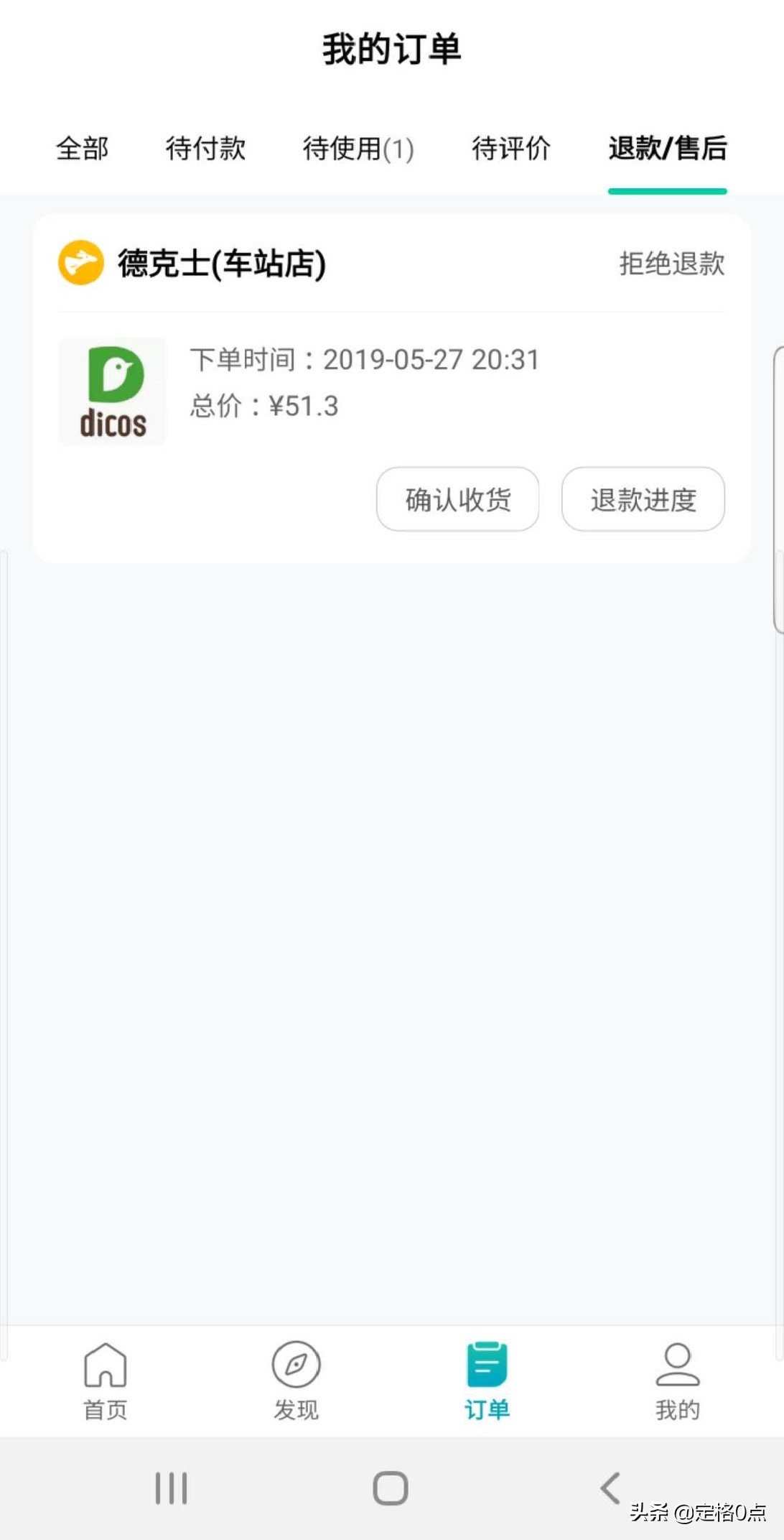This screenshot has height=1540, width=784.
Task: Switch to the 全部 orders tab
Action: point(82,150)
